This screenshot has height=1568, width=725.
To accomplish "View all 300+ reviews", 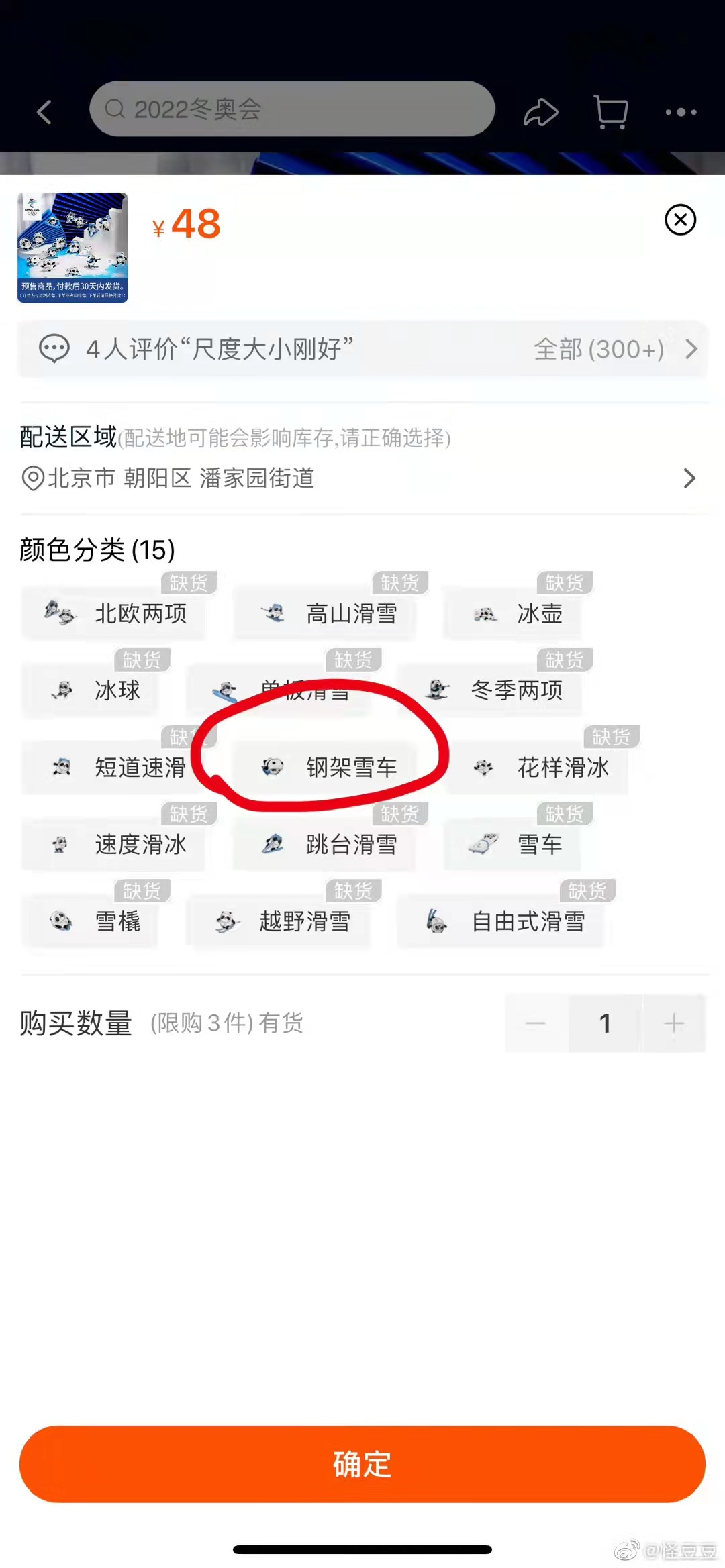I will pos(614,349).
